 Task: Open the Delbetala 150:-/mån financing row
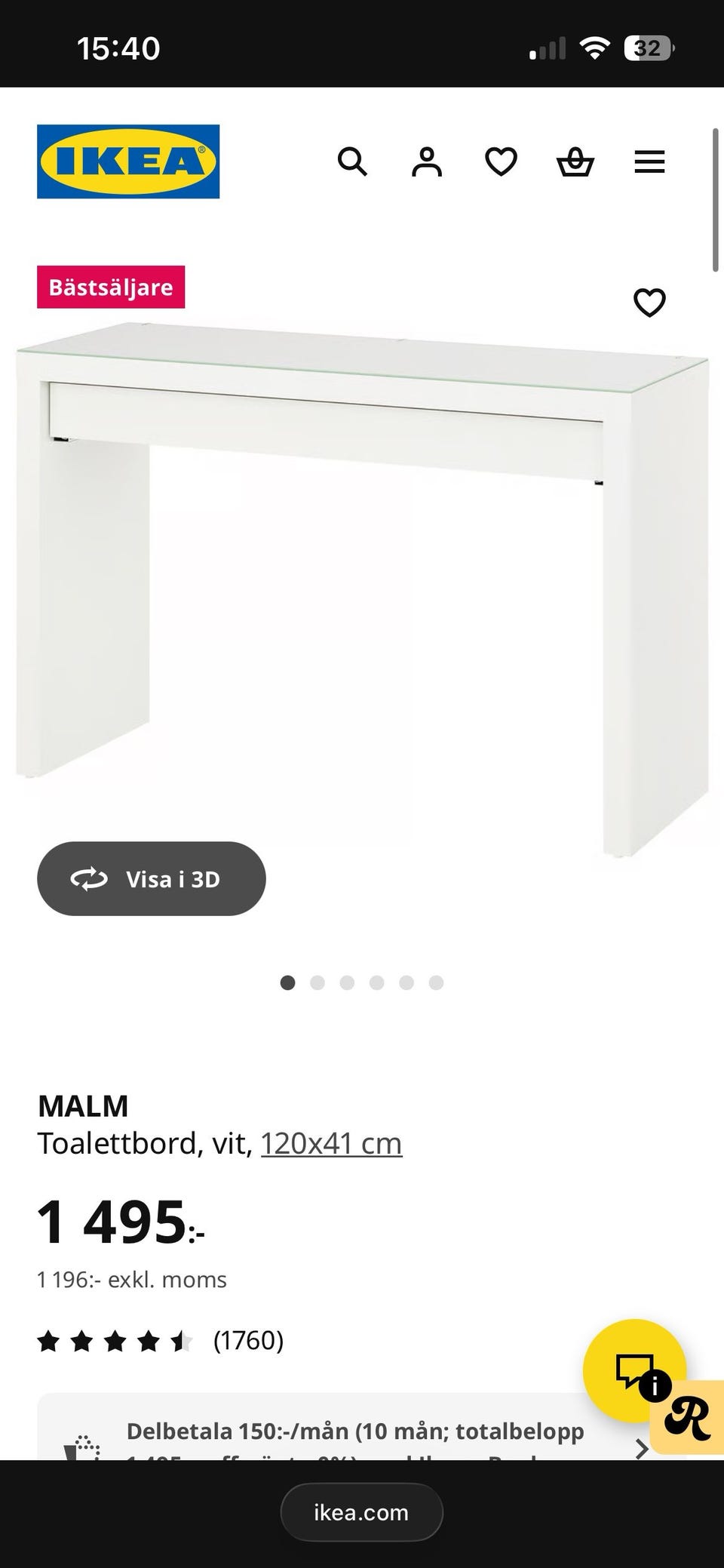[x=354, y=1431]
